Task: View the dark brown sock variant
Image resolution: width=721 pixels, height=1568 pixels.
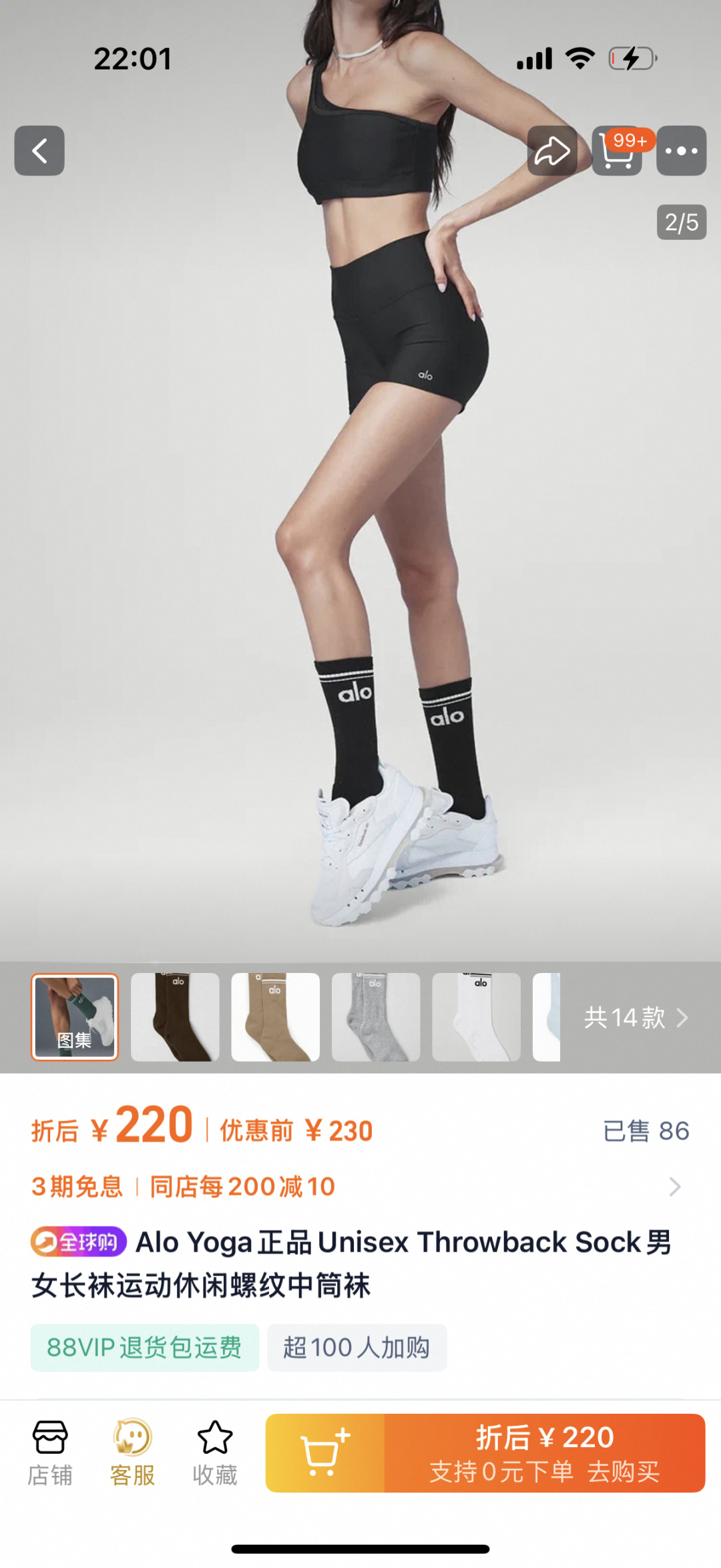Action: coord(175,1017)
